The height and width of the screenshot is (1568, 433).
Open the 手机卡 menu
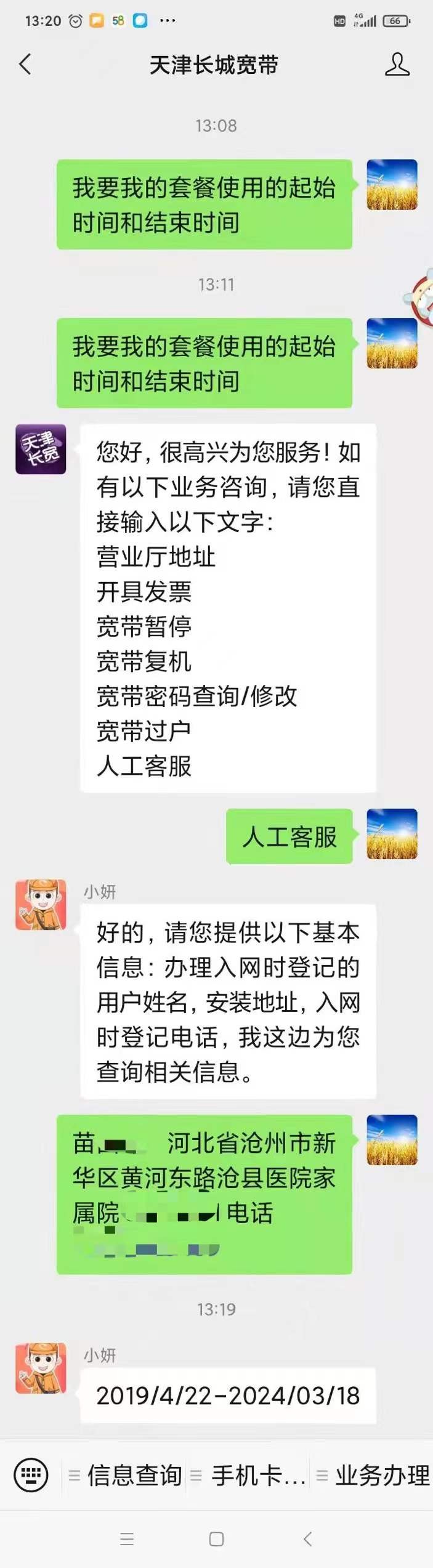click(x=249, y=1475)
